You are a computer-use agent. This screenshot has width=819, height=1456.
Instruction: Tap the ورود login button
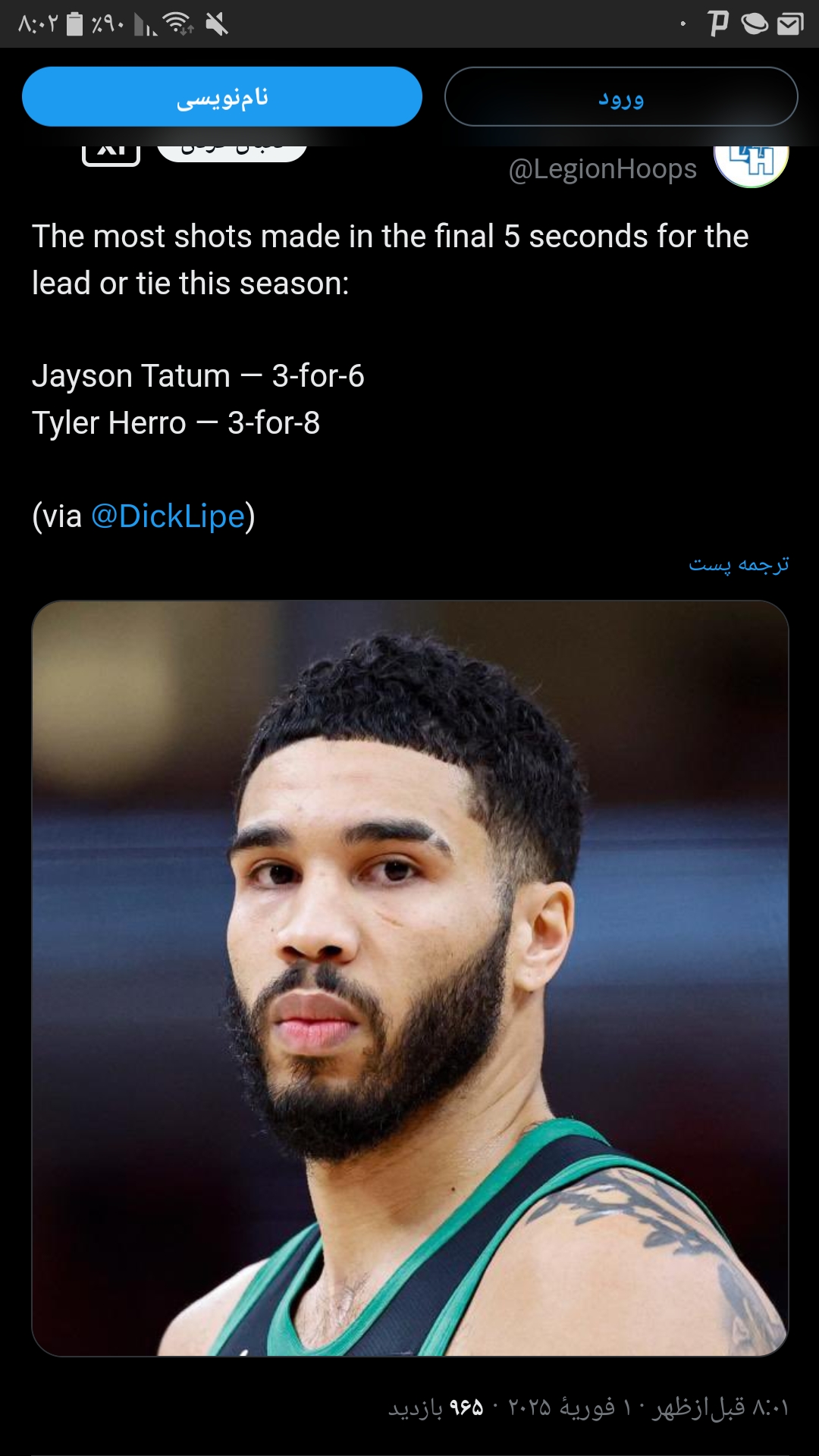tap(621, 97)
